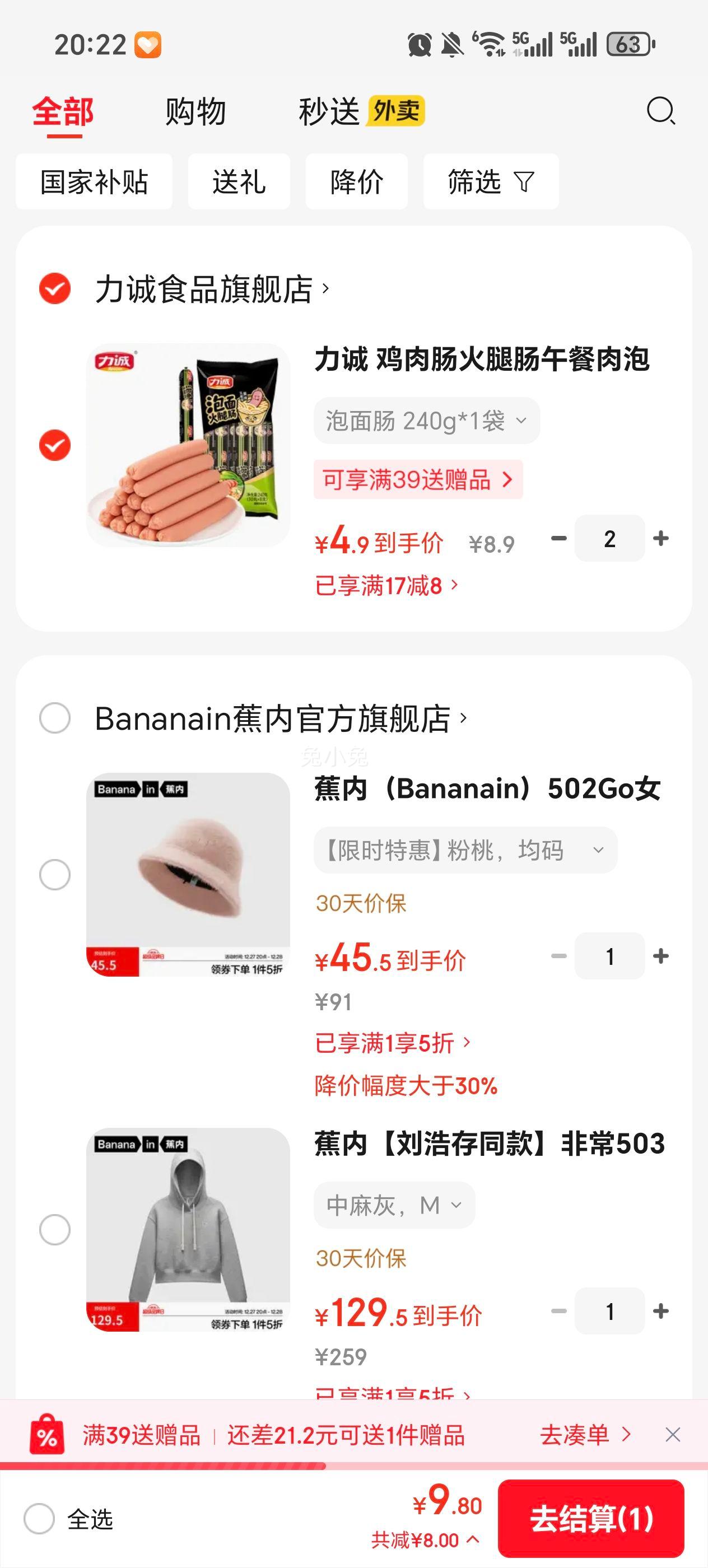Increase sausage quantity with plus icon

click(x=661, y=538)
